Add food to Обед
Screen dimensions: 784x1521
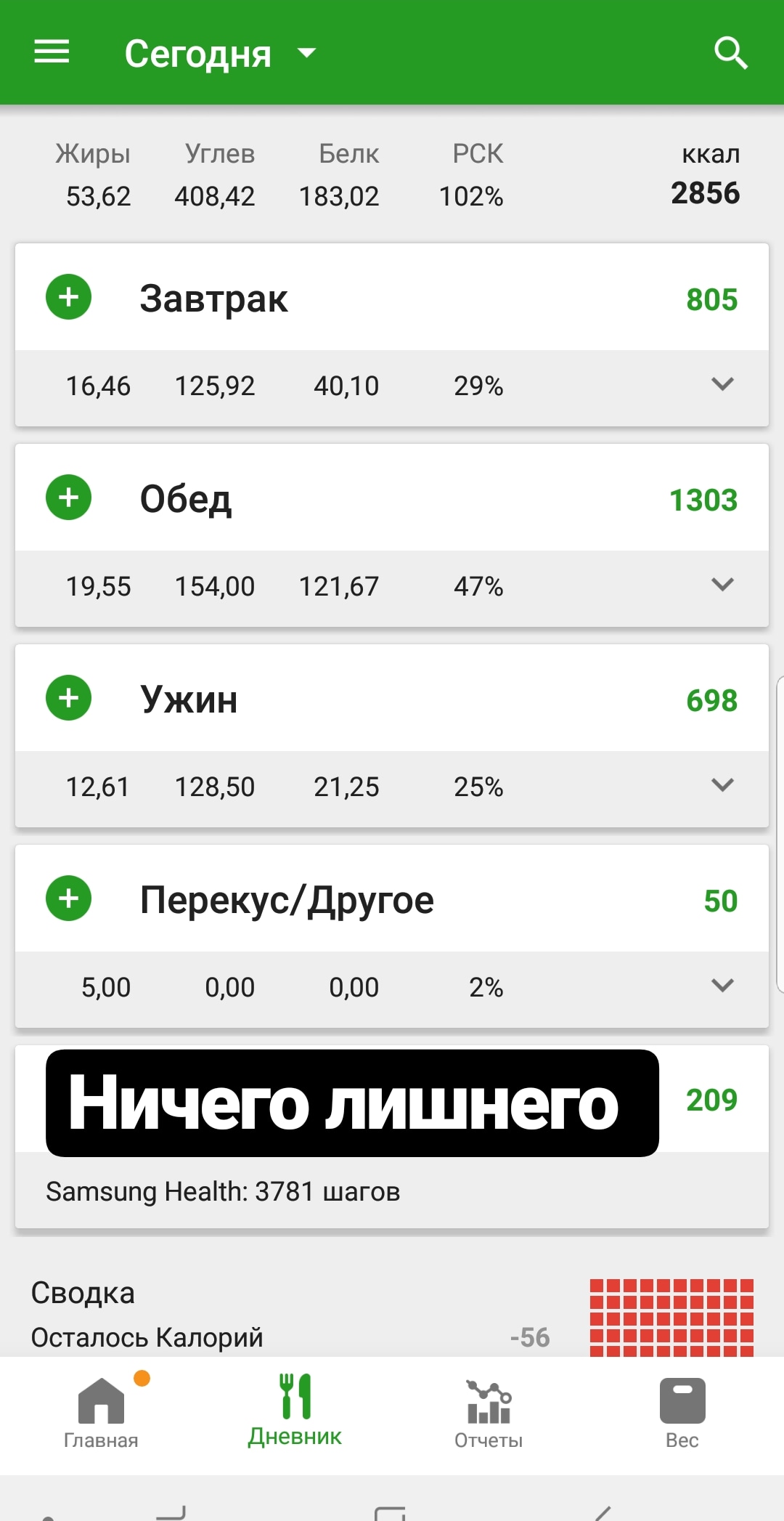click(x=68, y=498)
